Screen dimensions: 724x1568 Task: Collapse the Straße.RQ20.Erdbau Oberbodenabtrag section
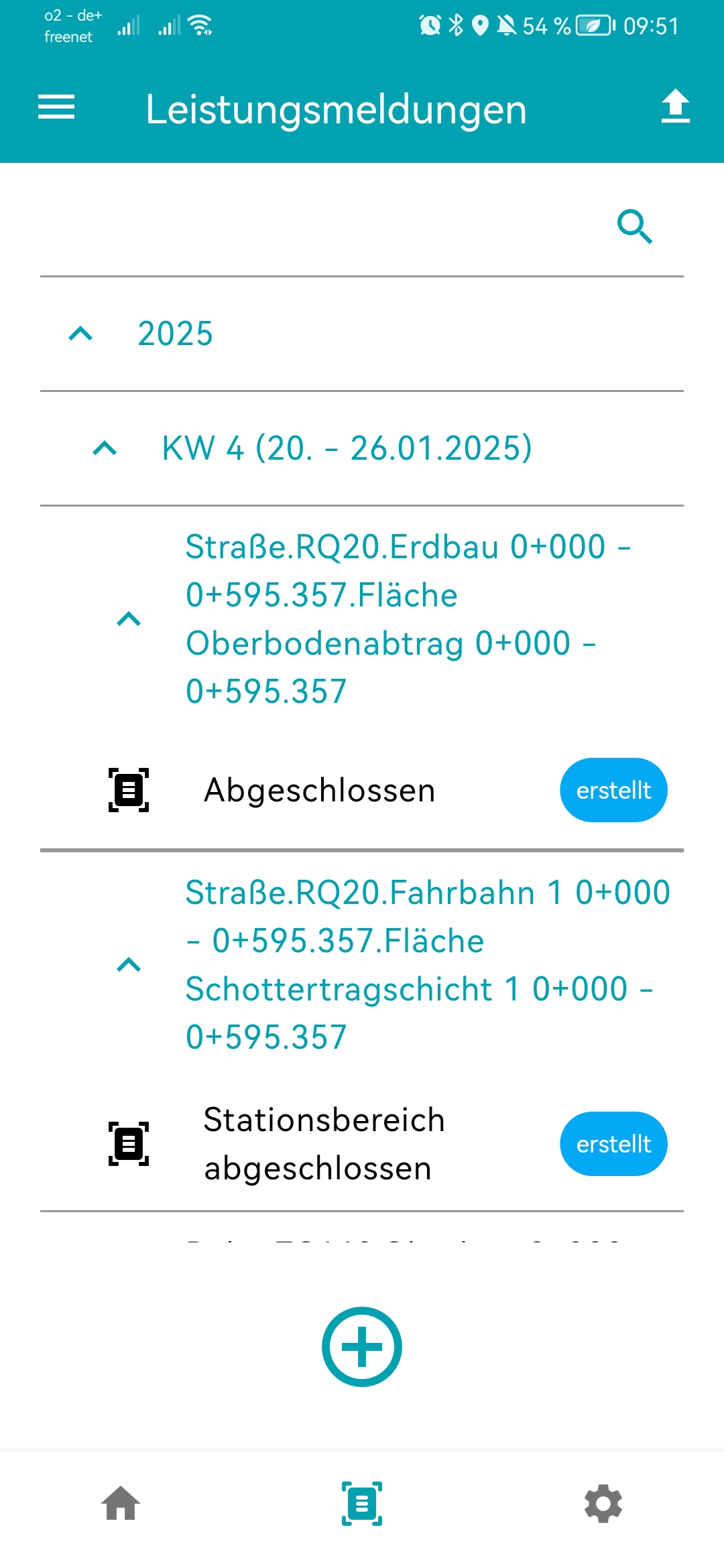(x=129, y=619)
